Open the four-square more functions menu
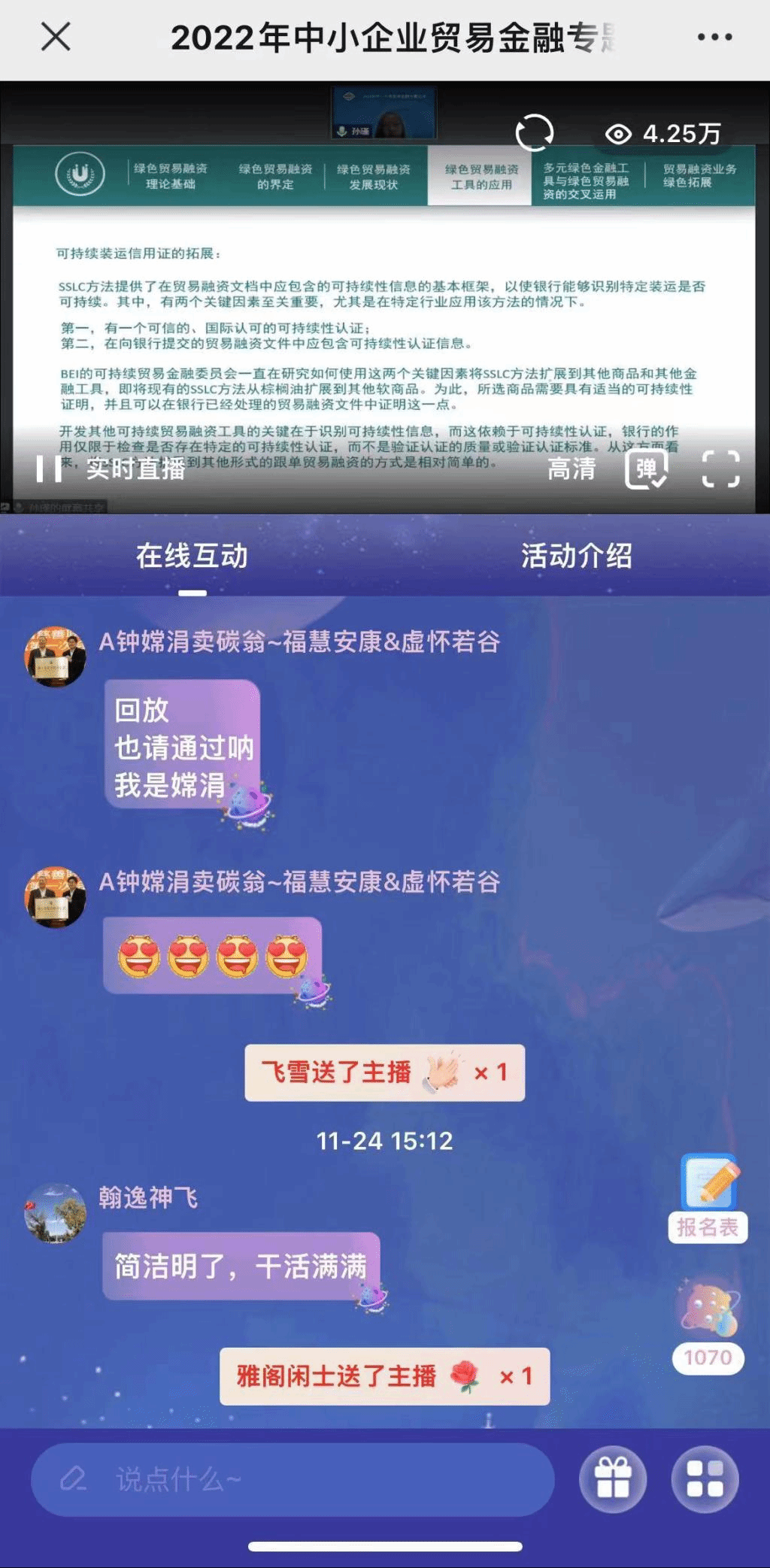 click(x=705, y=1479)
